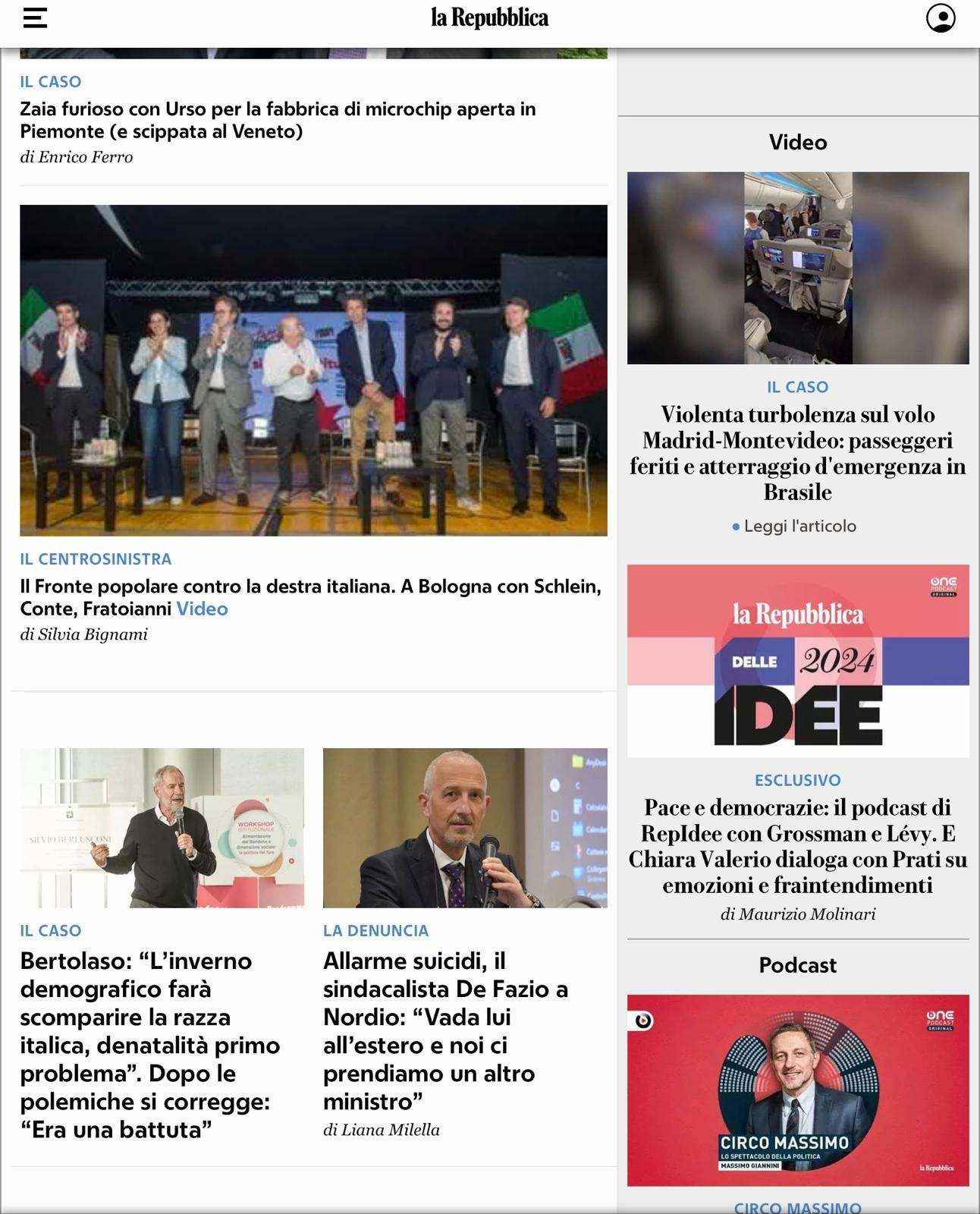Screen dimensions: 980x1214
Task: Read Pace e democrazie podcast article
Action: 797,846
